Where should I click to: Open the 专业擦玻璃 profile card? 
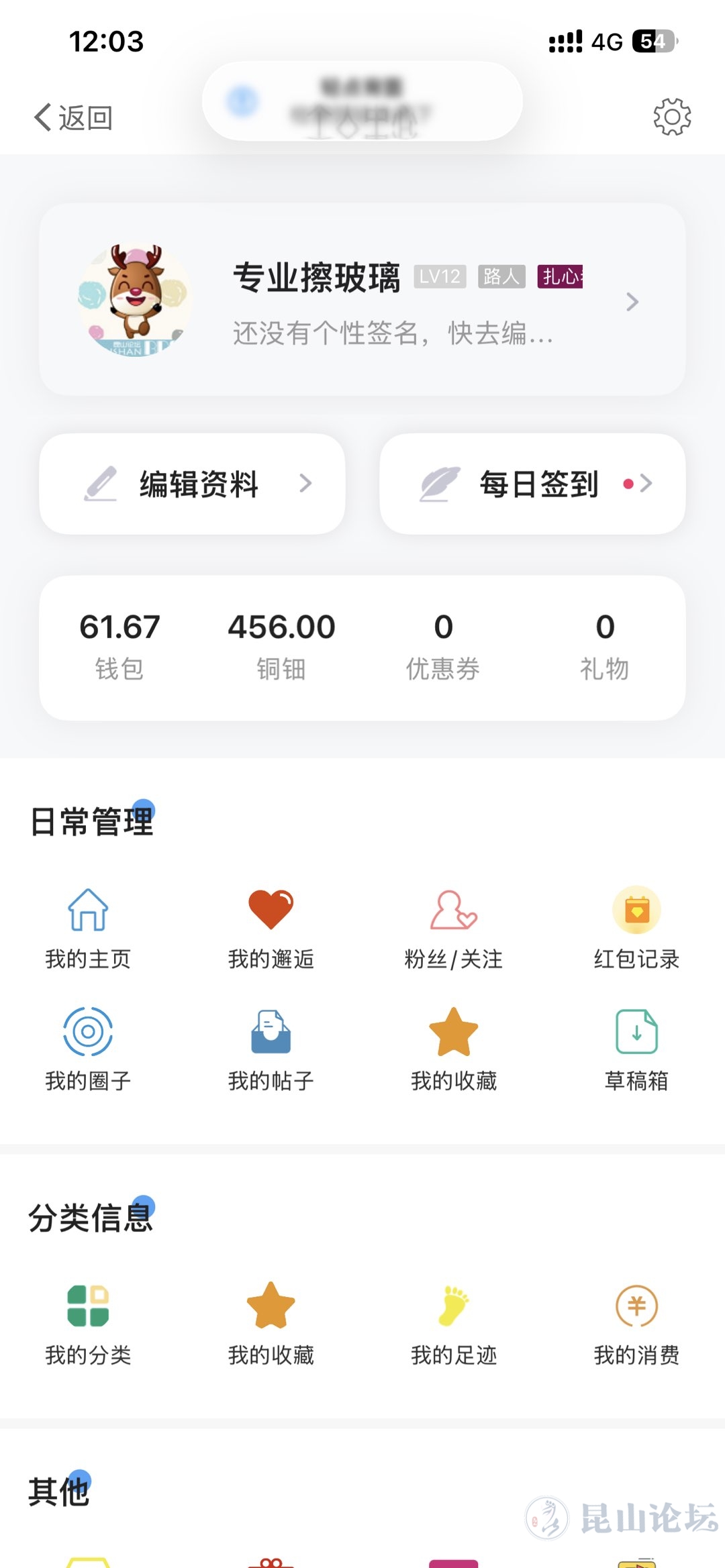(x=362, y=300)
